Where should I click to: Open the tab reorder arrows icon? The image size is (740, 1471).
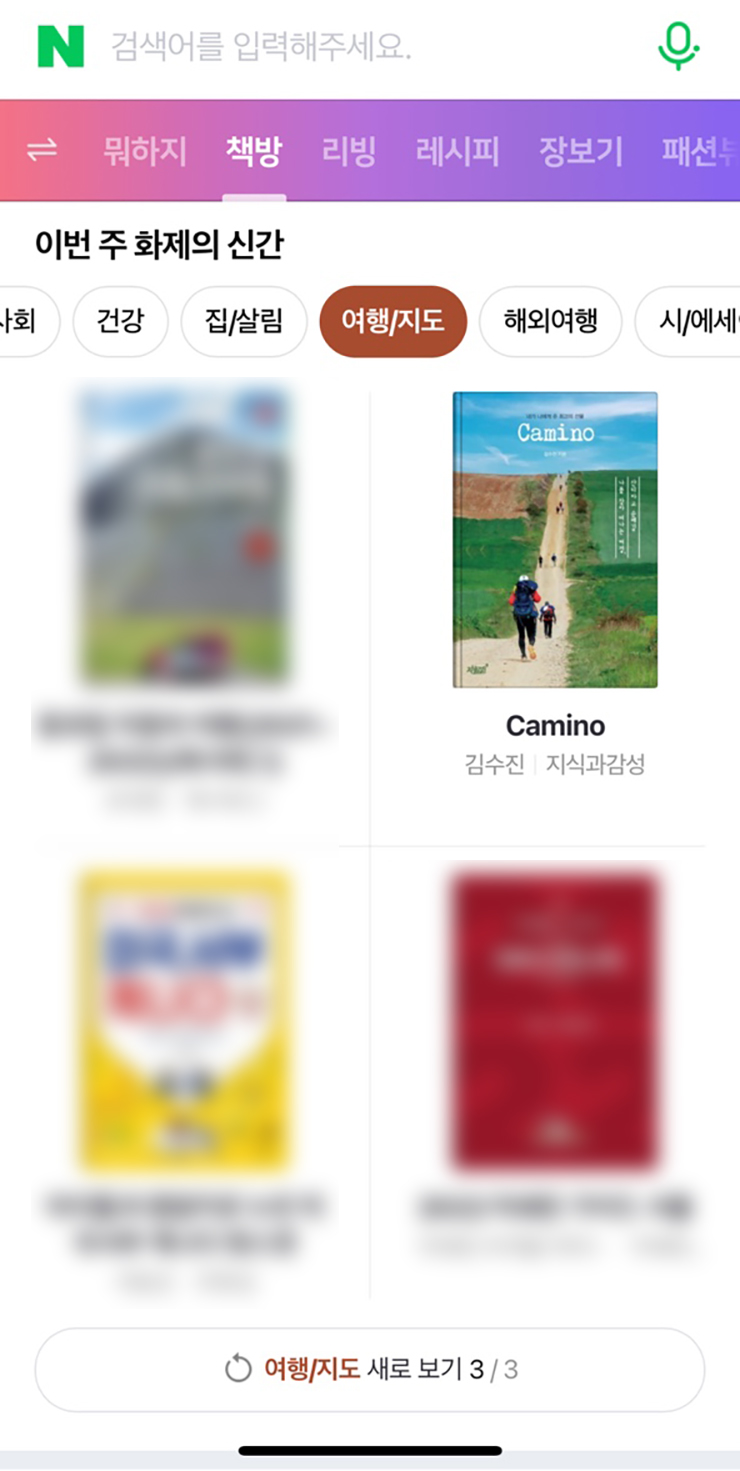(x=42, y=151)
